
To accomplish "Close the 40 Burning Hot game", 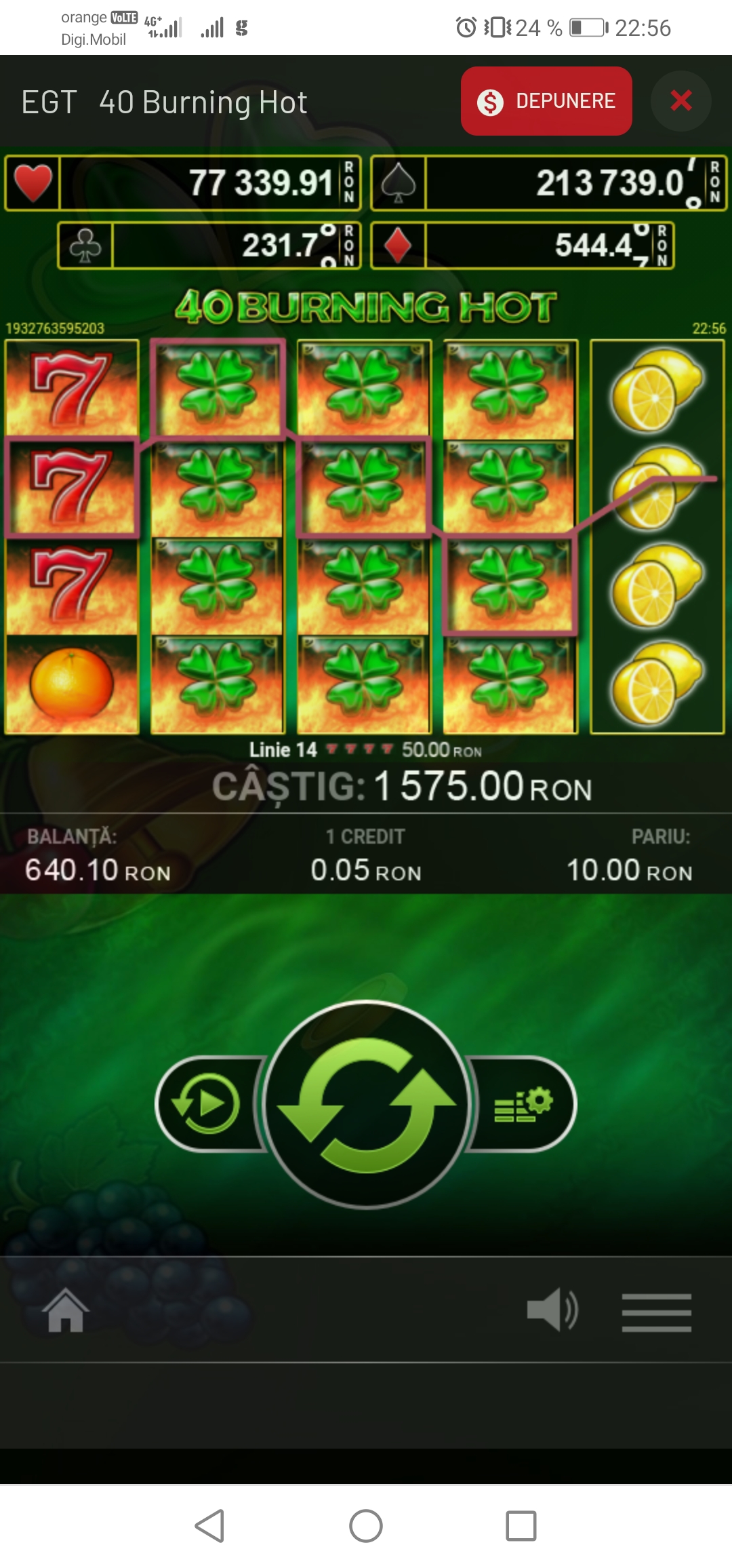I will pos(680,101).
